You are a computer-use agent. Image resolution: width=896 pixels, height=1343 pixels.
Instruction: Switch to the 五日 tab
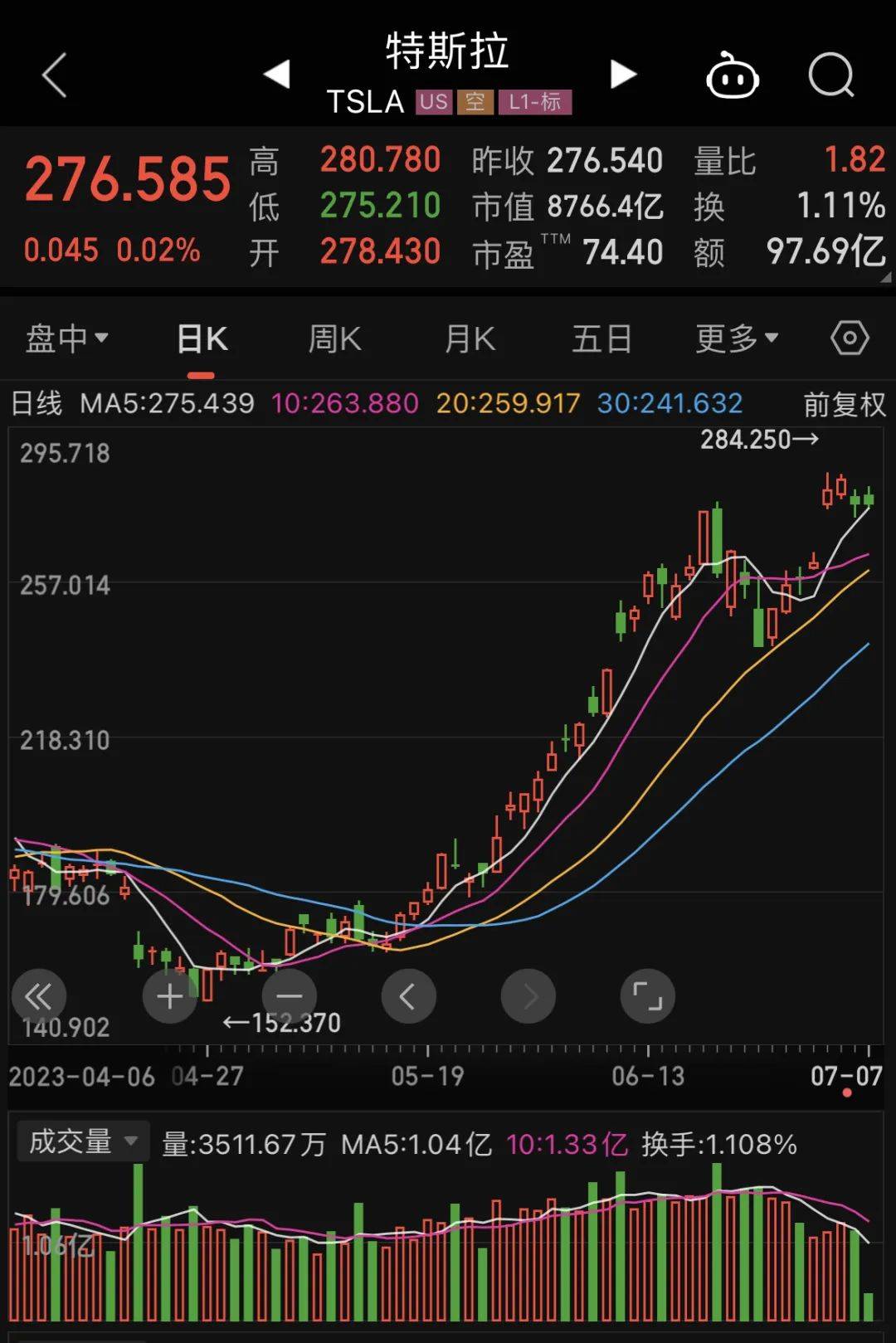[602, 339]
